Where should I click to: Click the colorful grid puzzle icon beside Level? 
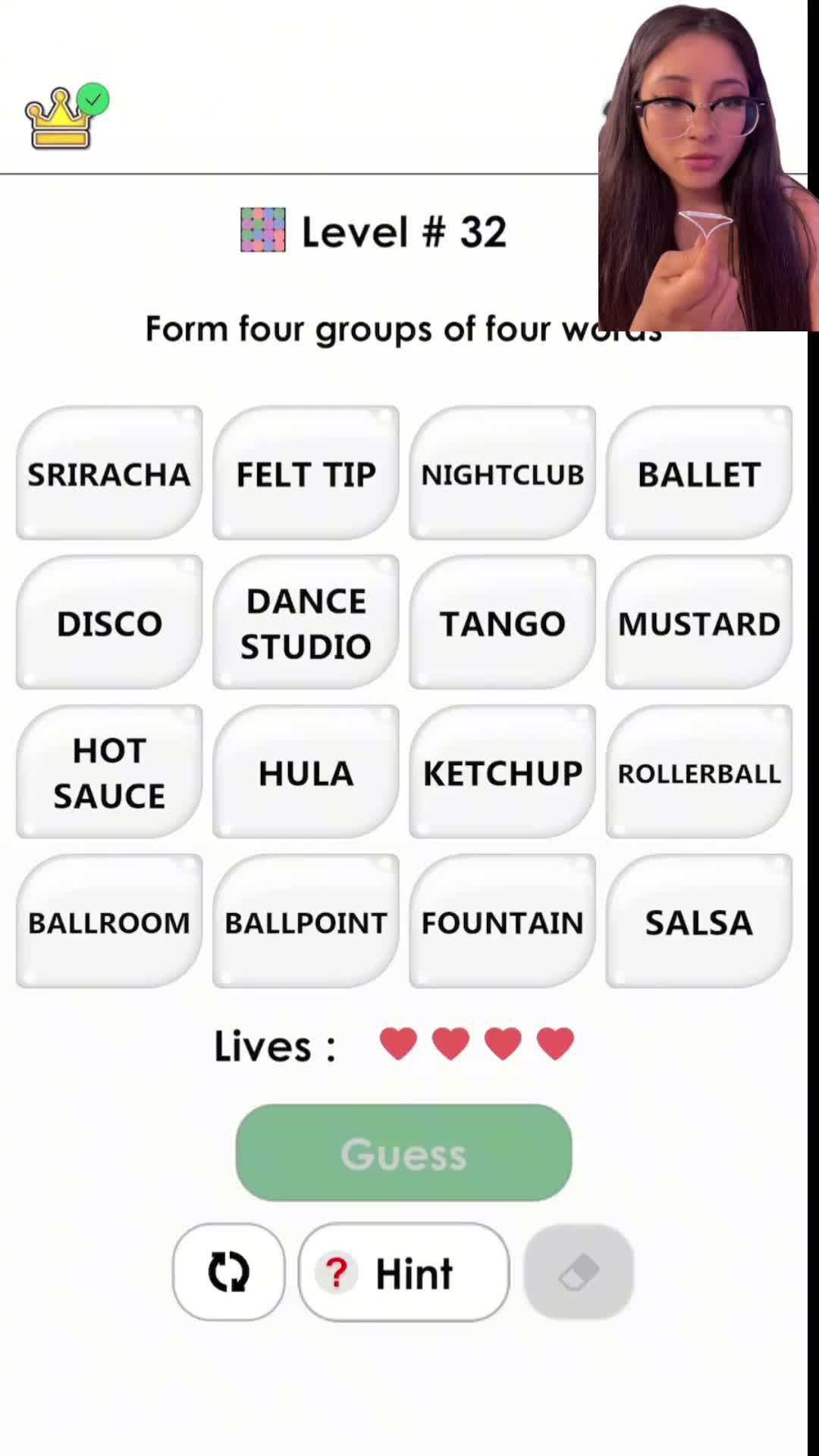pyautogui.click(x=262, y=230)
